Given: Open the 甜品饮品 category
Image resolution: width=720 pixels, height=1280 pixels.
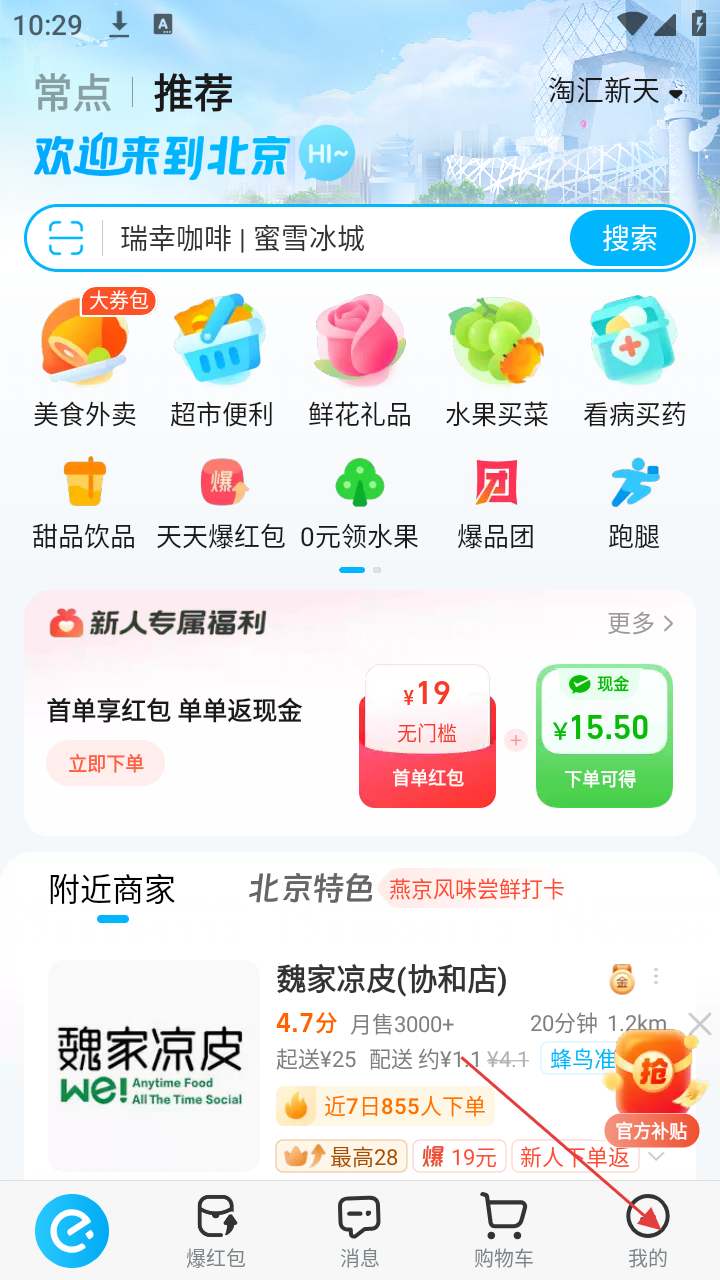Looking at the screenshot, I should pos(85,503).
